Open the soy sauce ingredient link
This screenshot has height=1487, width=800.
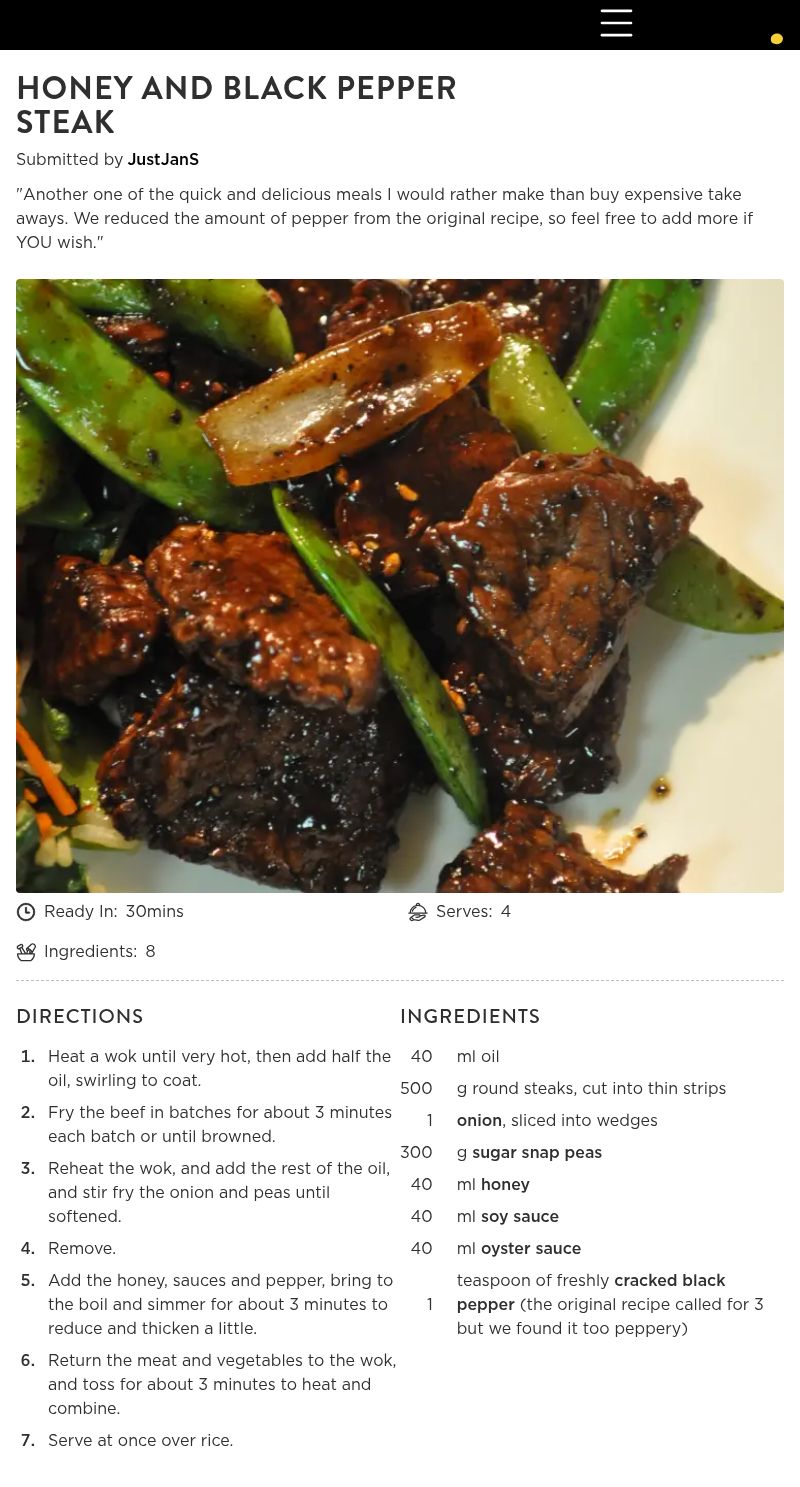(x=520, y=1217)
